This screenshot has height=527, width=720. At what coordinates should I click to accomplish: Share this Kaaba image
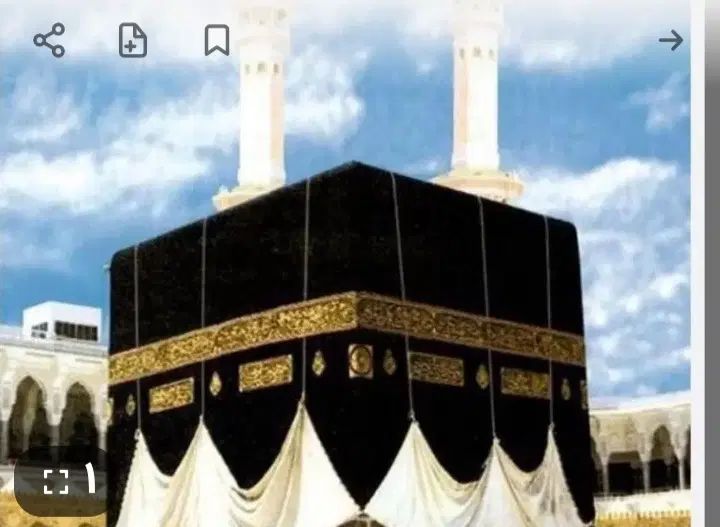[49, 41]
